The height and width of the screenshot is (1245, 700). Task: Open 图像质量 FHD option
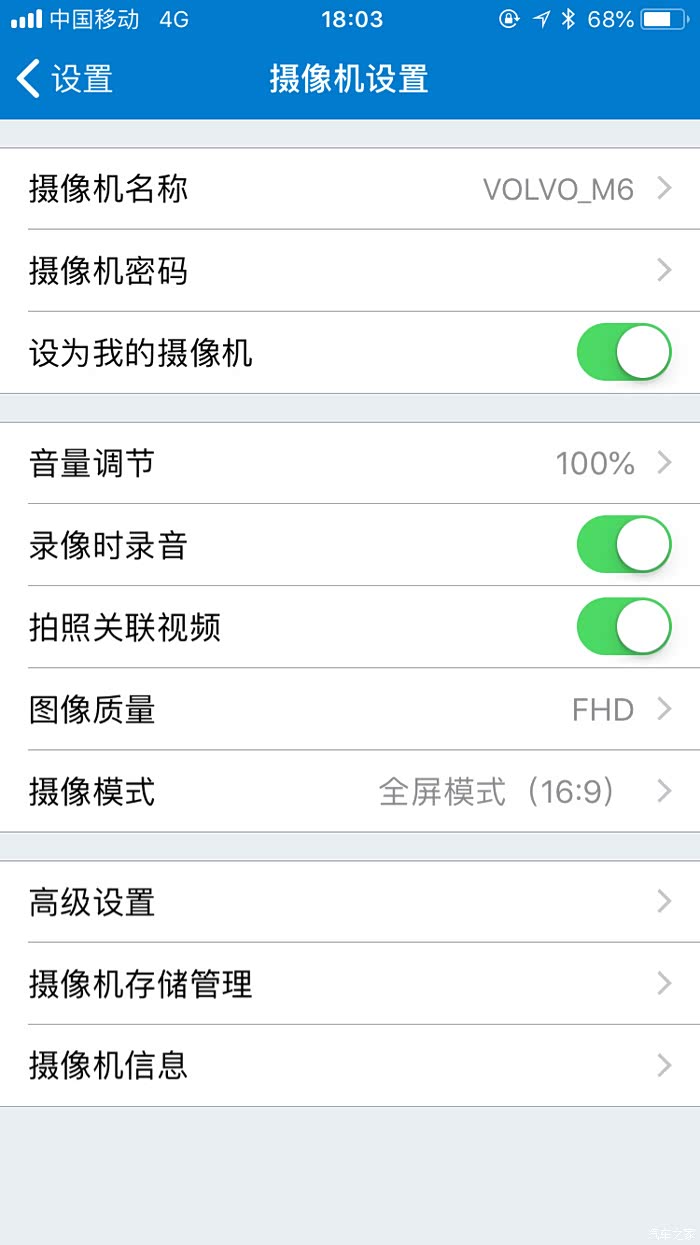[x=350, y=709]
